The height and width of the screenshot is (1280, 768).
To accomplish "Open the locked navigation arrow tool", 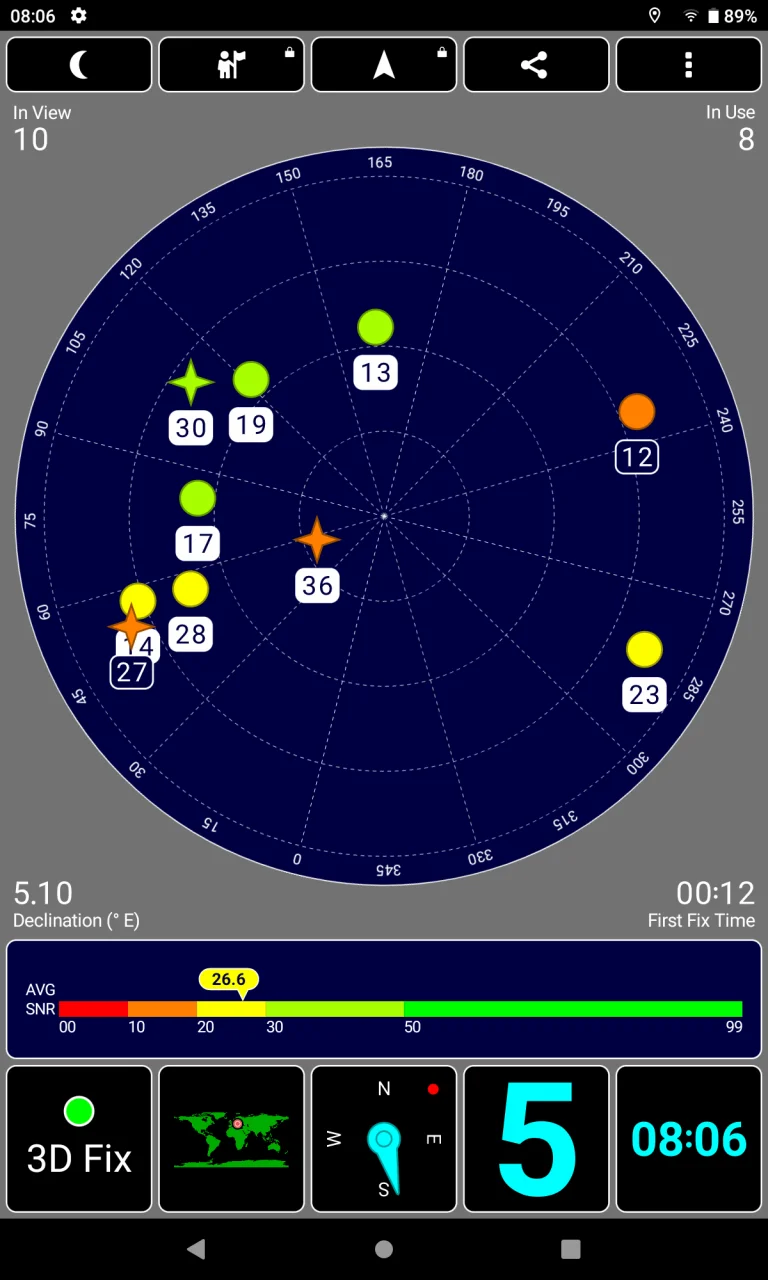I will pyautogui.click(x=384, y=65).
